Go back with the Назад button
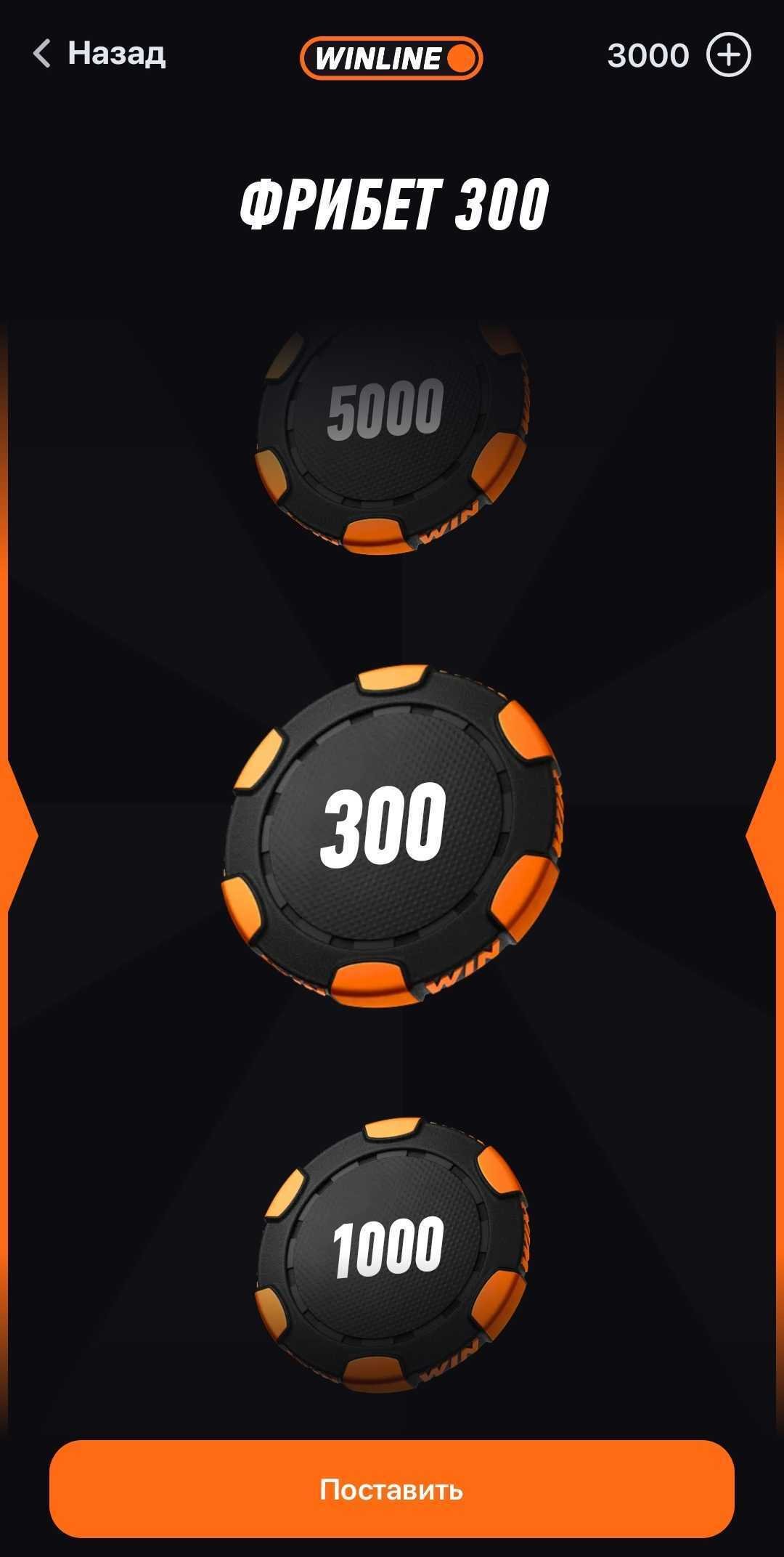Image resolution: width=784 pixels, height=1557 pixels. pos(99,53)
